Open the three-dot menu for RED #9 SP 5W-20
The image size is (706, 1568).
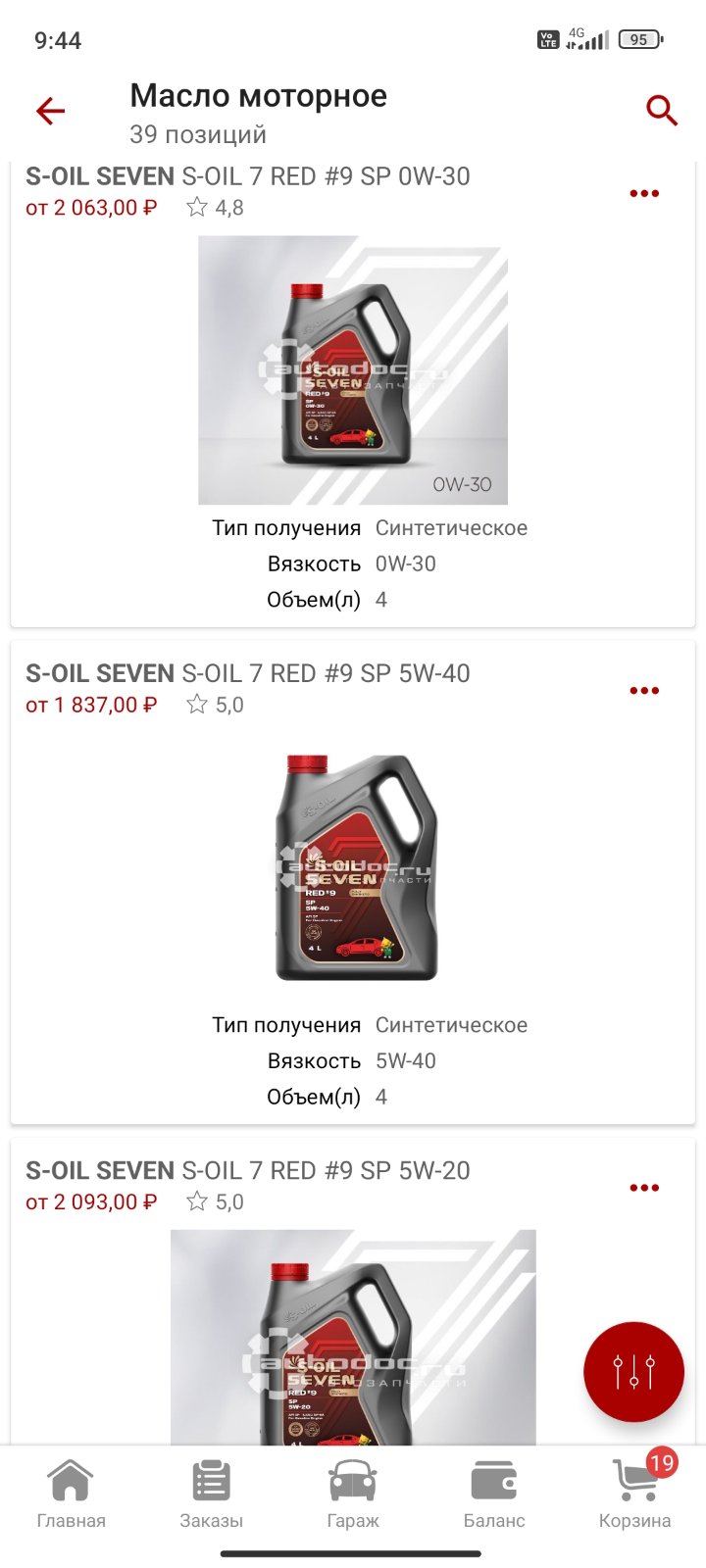pyautogui.click(x=644, y=1187)
